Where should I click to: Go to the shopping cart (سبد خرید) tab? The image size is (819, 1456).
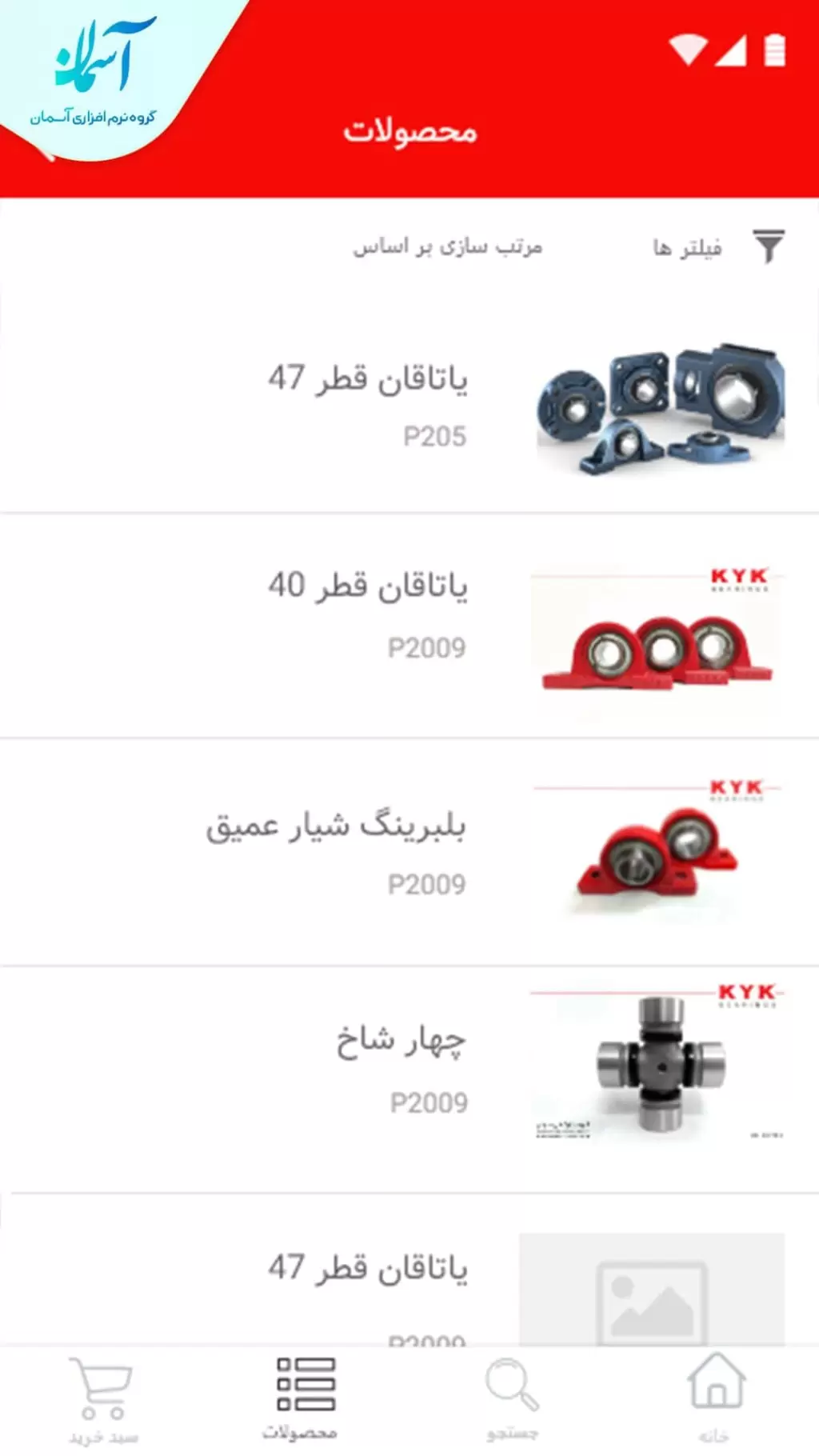[102, 1396]
